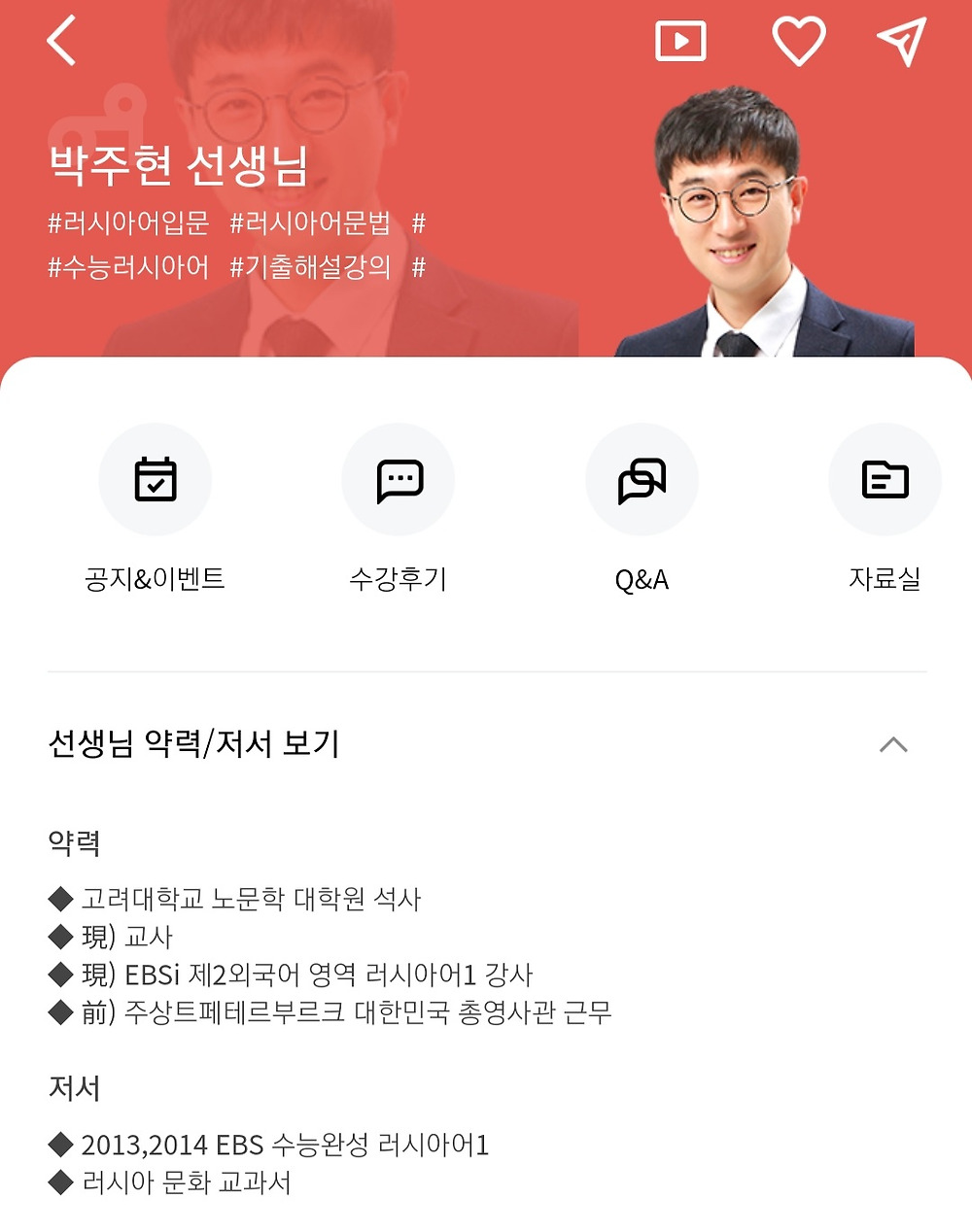
Task: Open the Q&A section
Action: coord(642,480)
